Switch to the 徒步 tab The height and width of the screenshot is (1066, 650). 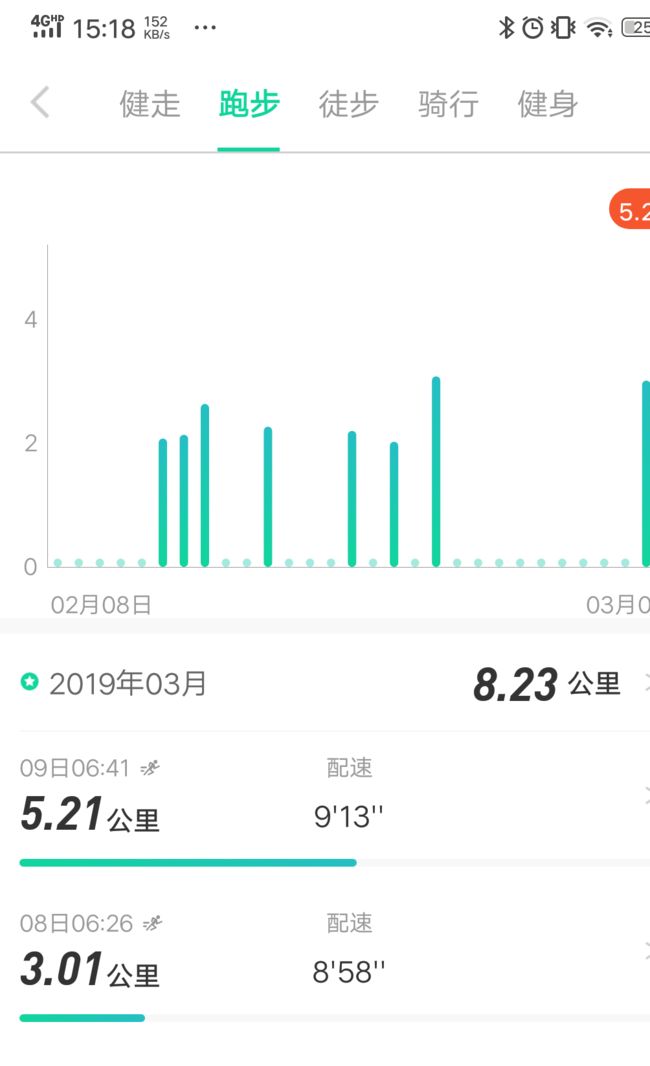pos(349,104)
